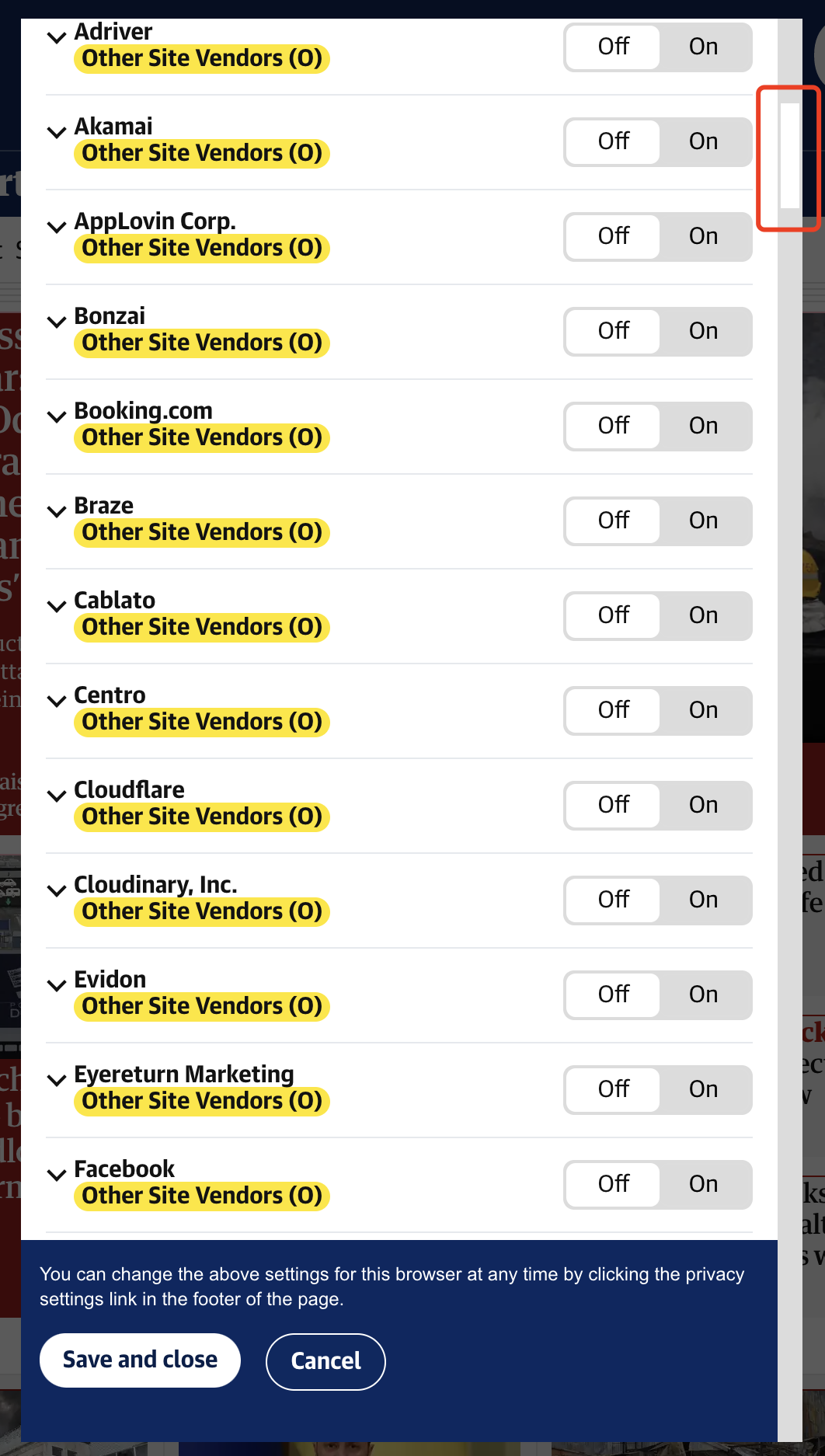Enable the Braze vendor toggle
Viewport: 825px width, 1456px height.
(x=703, y=521)
